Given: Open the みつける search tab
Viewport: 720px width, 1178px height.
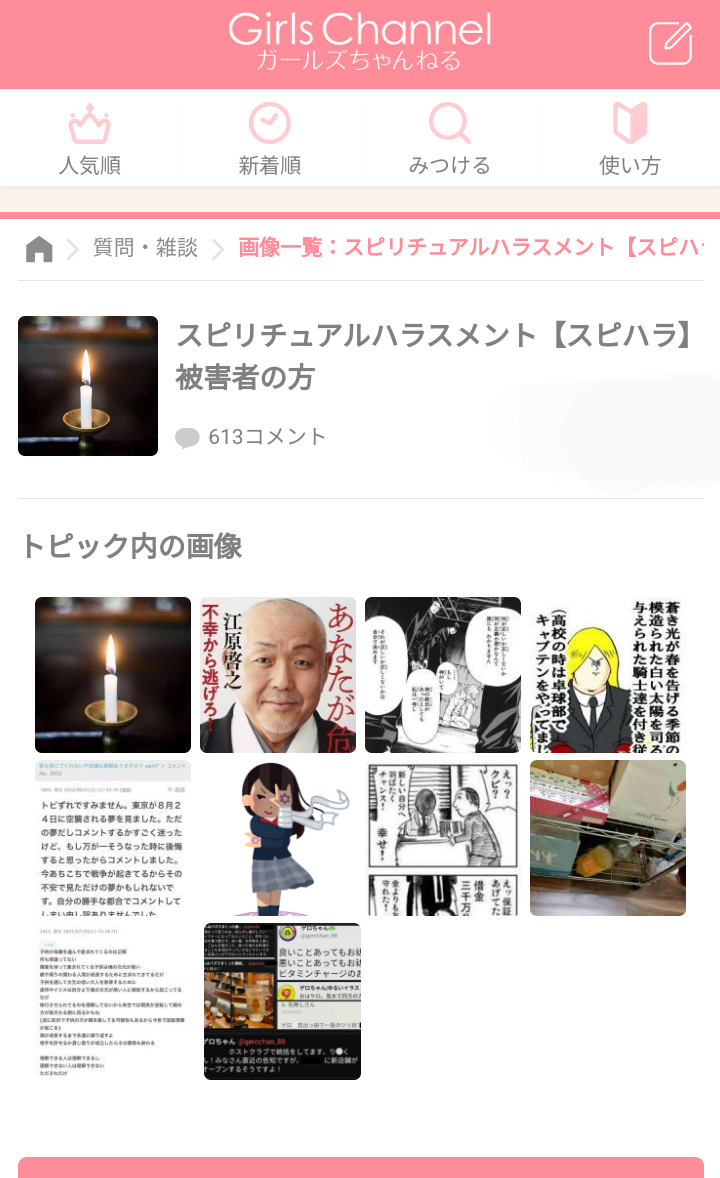Looking at the screenshot, I should (x=449, y=140).
